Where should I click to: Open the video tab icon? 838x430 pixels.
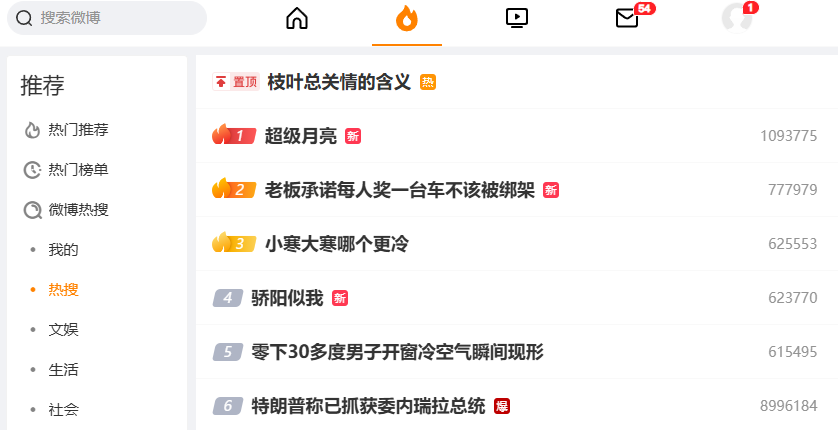(517, 18)
